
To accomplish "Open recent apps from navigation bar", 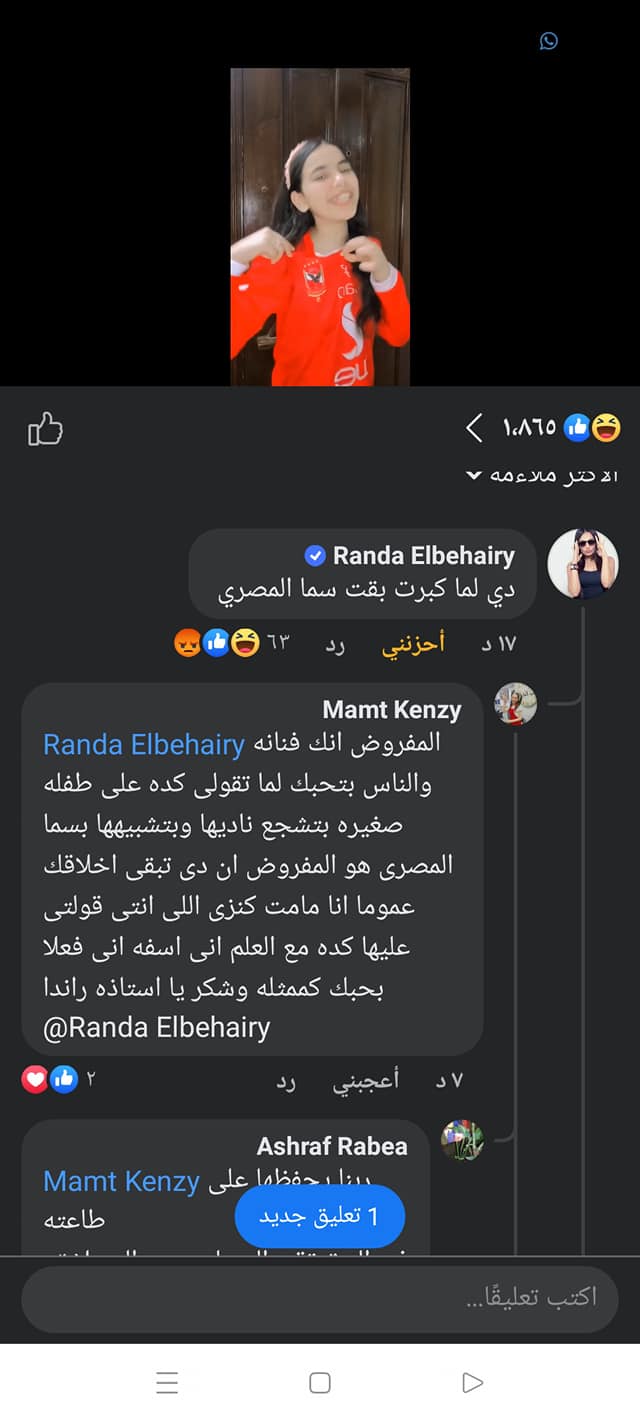I will coord(167,1383).
